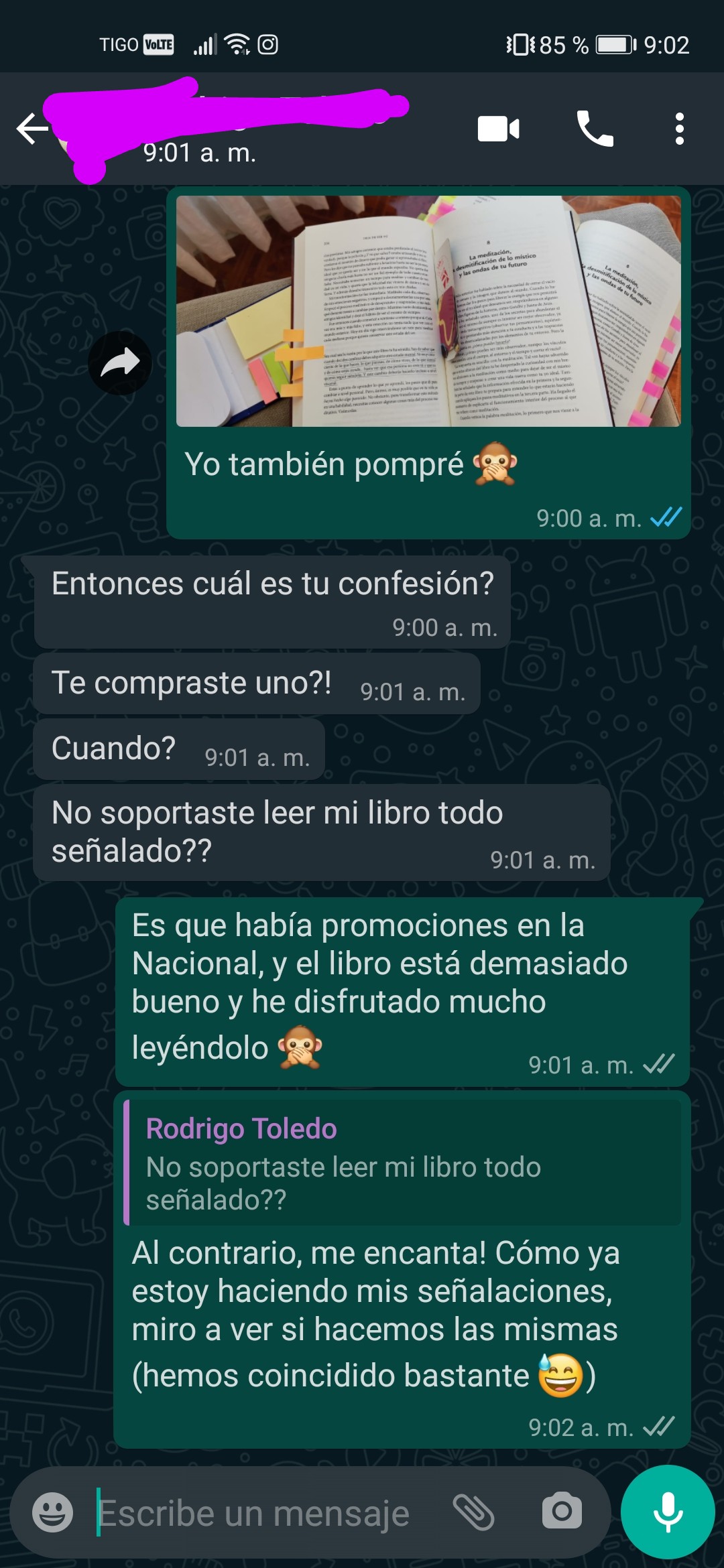The width and height of the screenshot is (724, 1568).
Task: Open the shared book photo
Action: [x=428, y=312]
